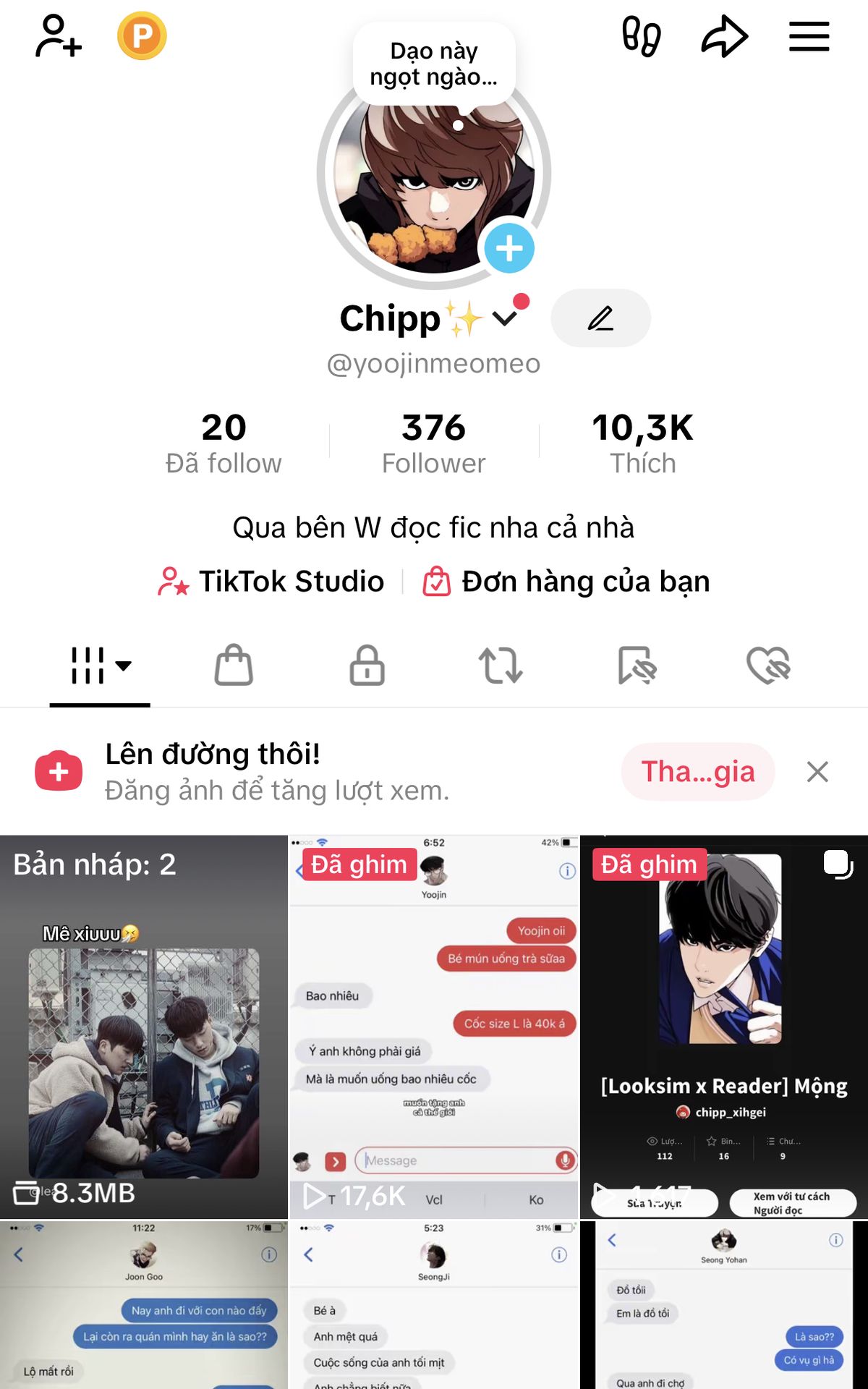The width and height of the screenshot is (868, 1389).
Task: Open the 'Dạo này ngọt ngào...' note bubble
Action: click(434, 64)
